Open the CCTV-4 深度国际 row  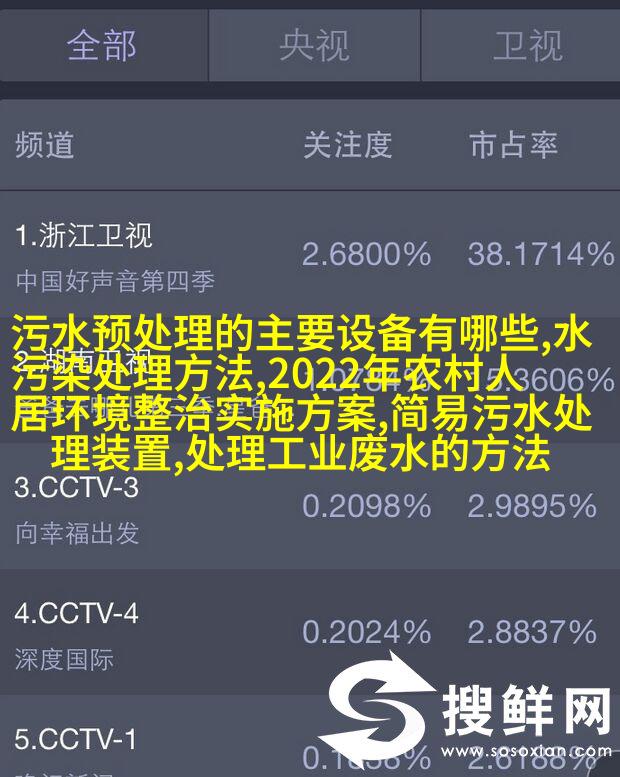[310, 633]
